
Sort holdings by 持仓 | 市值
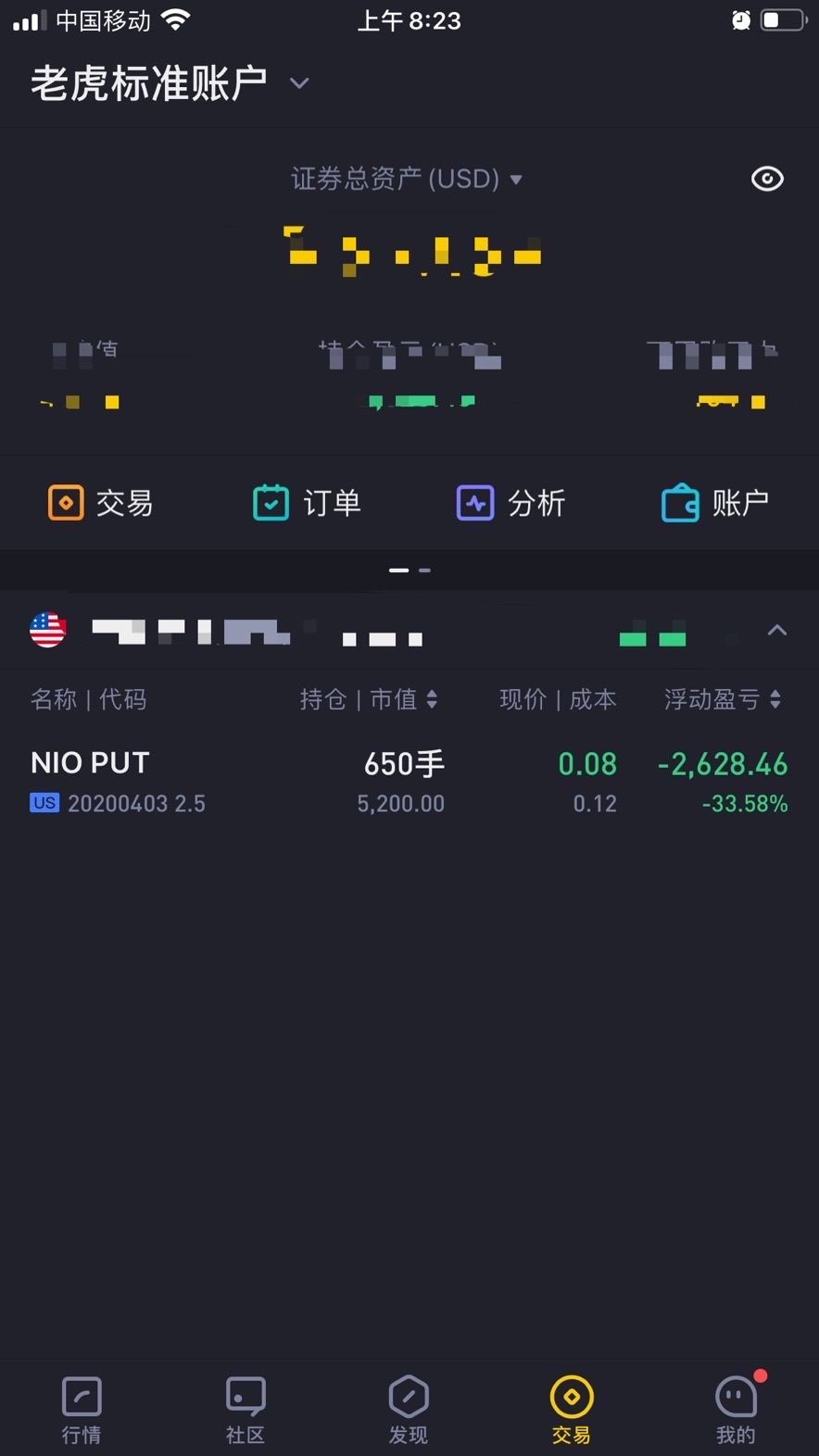tap(369, 699)
